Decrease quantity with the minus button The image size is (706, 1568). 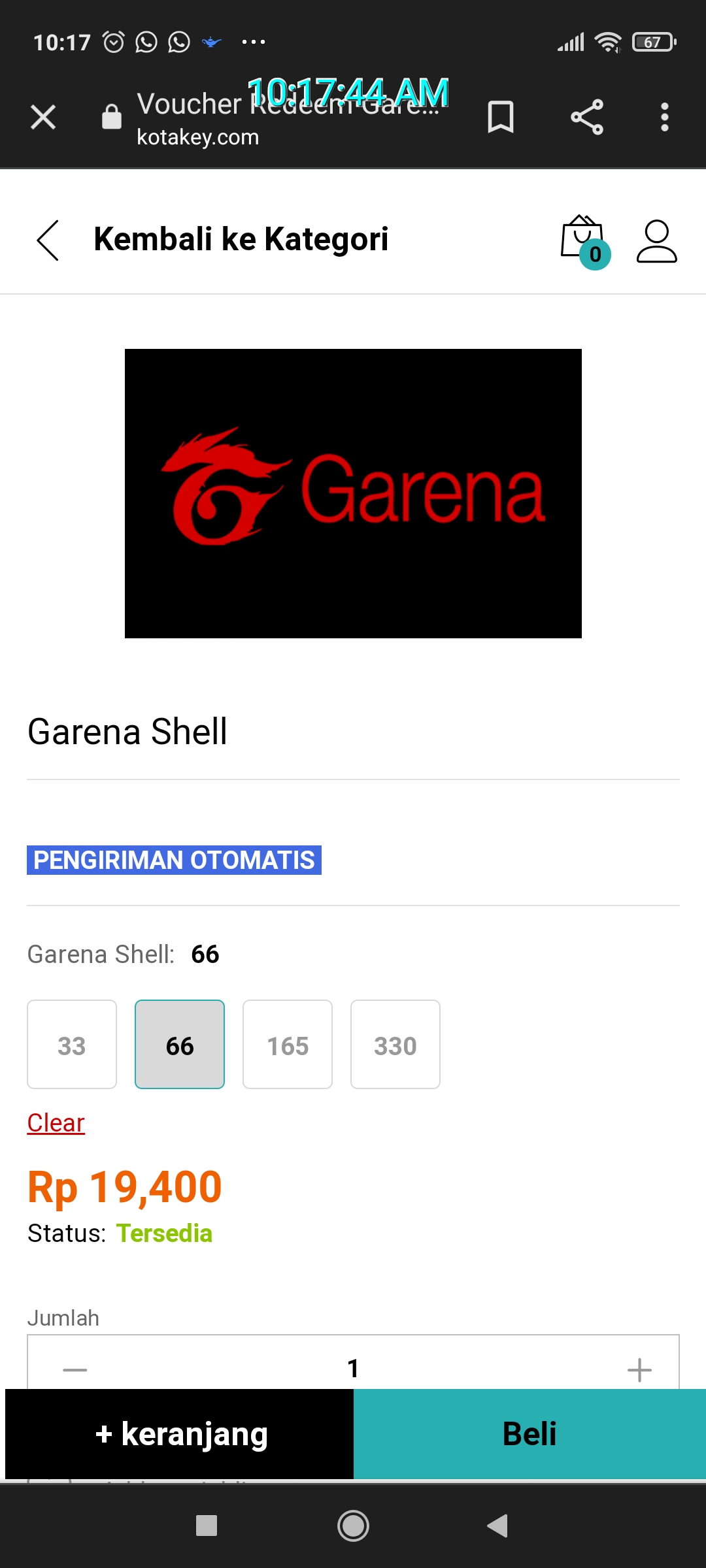75,1369
